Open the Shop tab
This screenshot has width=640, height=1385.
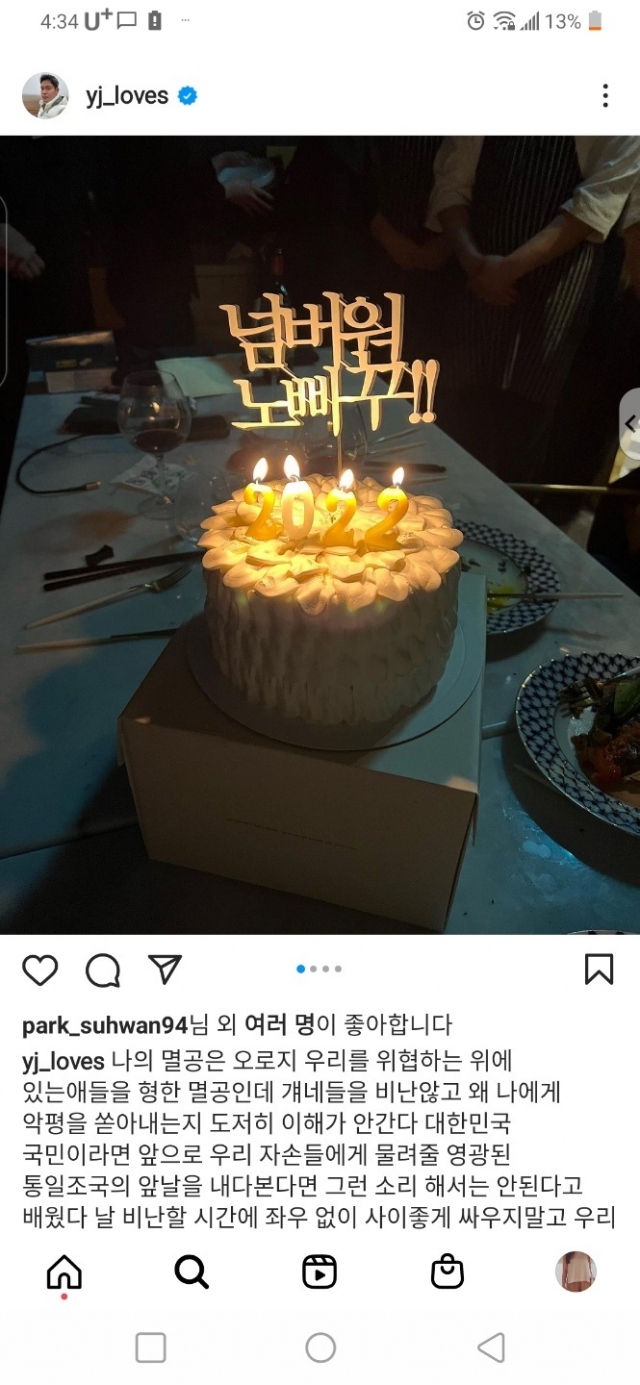pos(447,1272)
